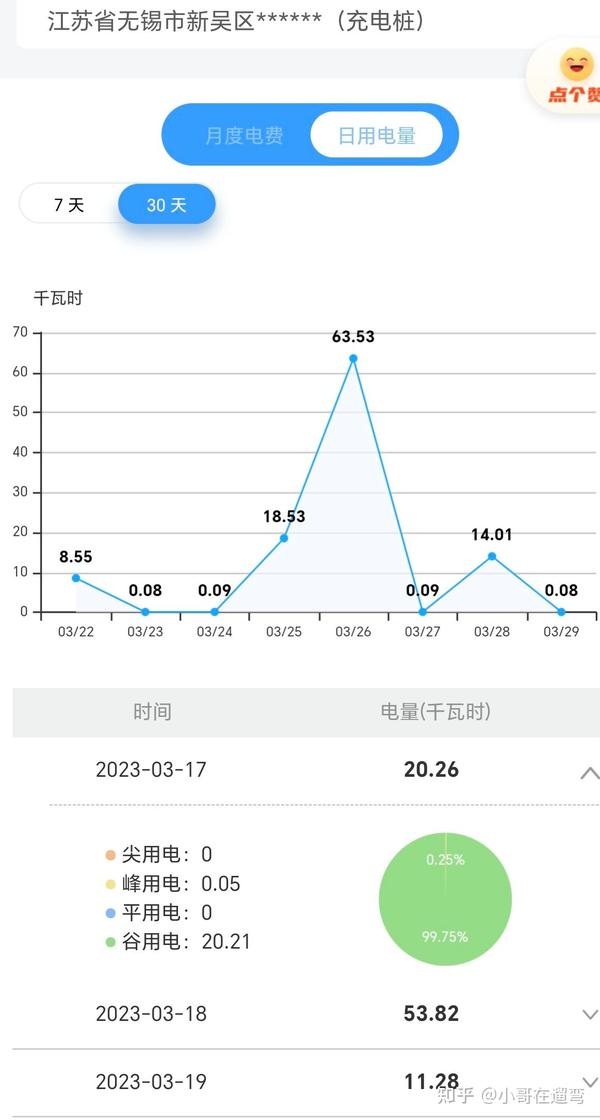Switch to the 月度电费 tab
This screenshot has width=600, height=1120.
pyautogui.click(x=244, y=135)
